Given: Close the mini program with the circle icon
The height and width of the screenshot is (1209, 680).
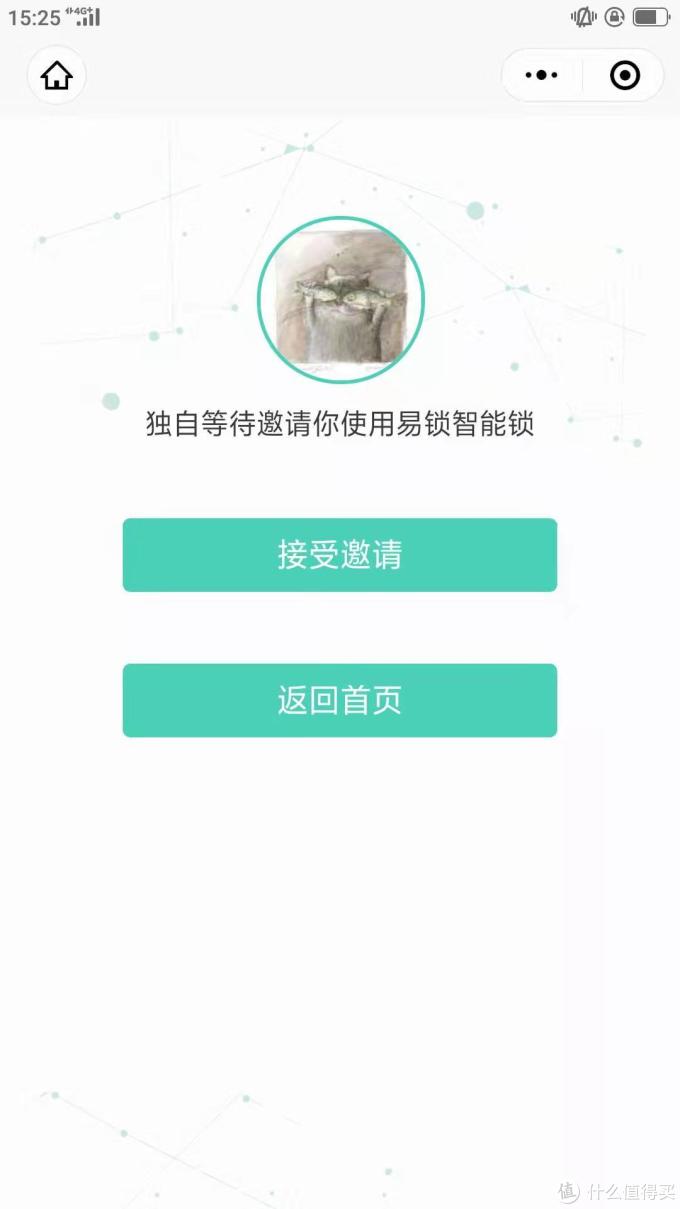Looking at the screenshot, I should point(625,75).
